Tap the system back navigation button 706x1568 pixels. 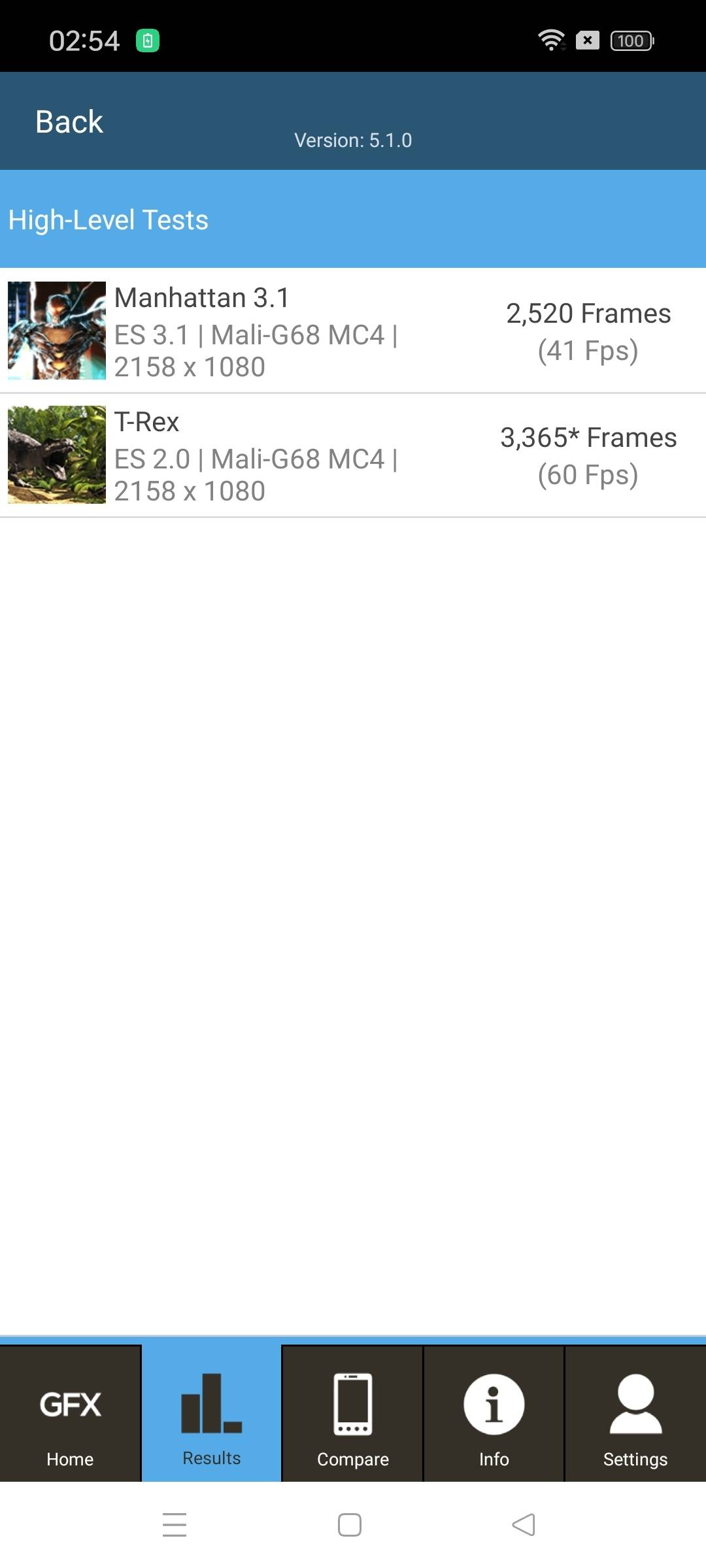coord(524,1525)
